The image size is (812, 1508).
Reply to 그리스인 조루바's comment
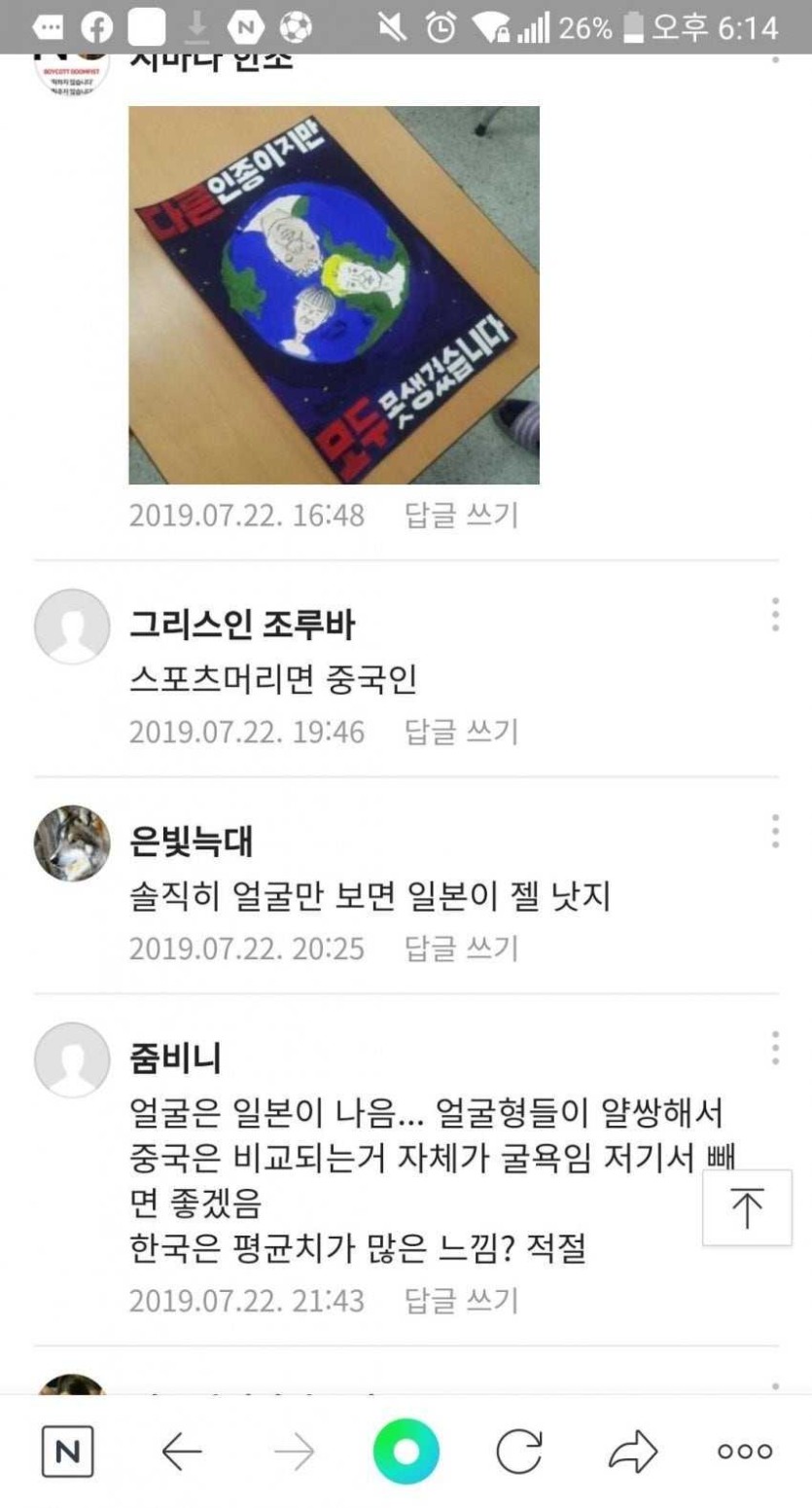coord(462,732)
